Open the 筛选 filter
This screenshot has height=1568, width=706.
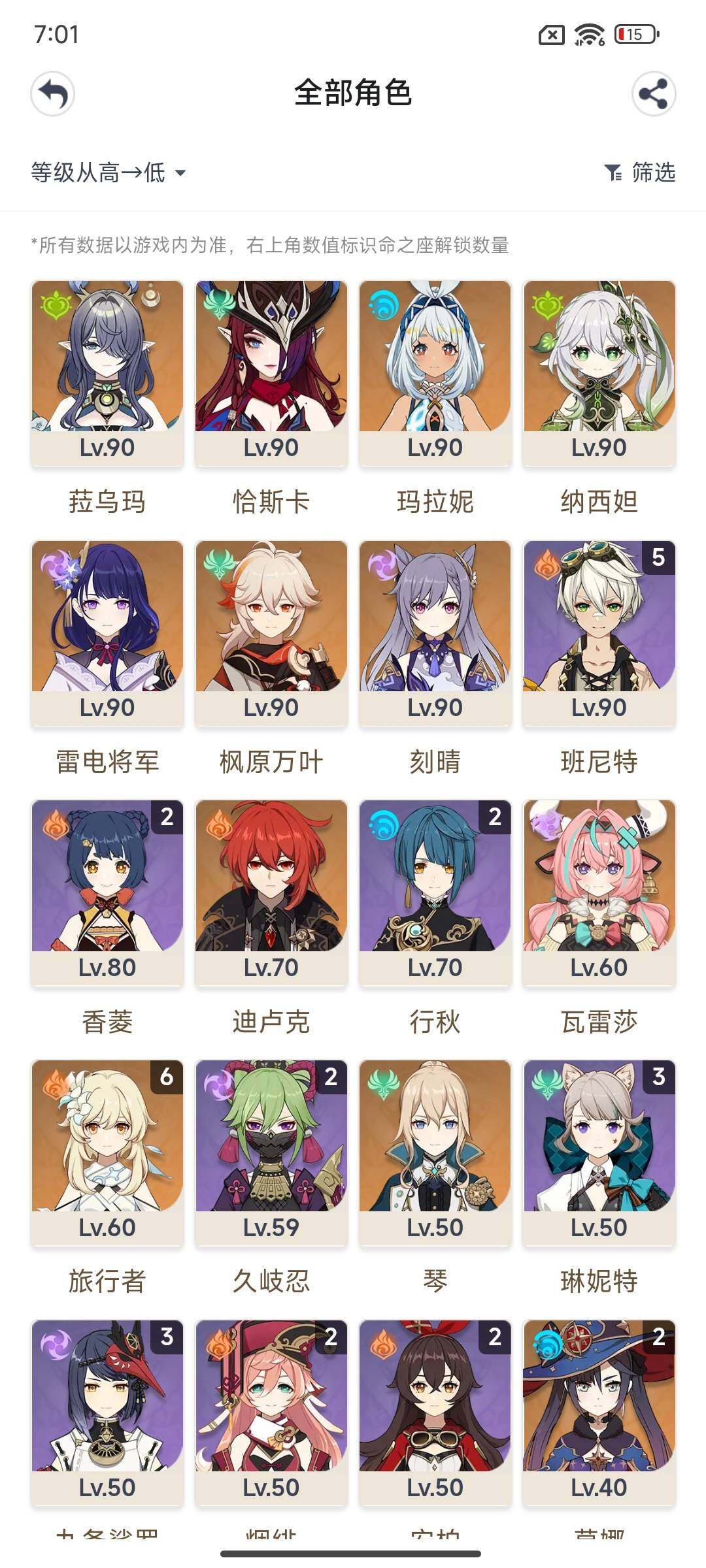[640, 172]
